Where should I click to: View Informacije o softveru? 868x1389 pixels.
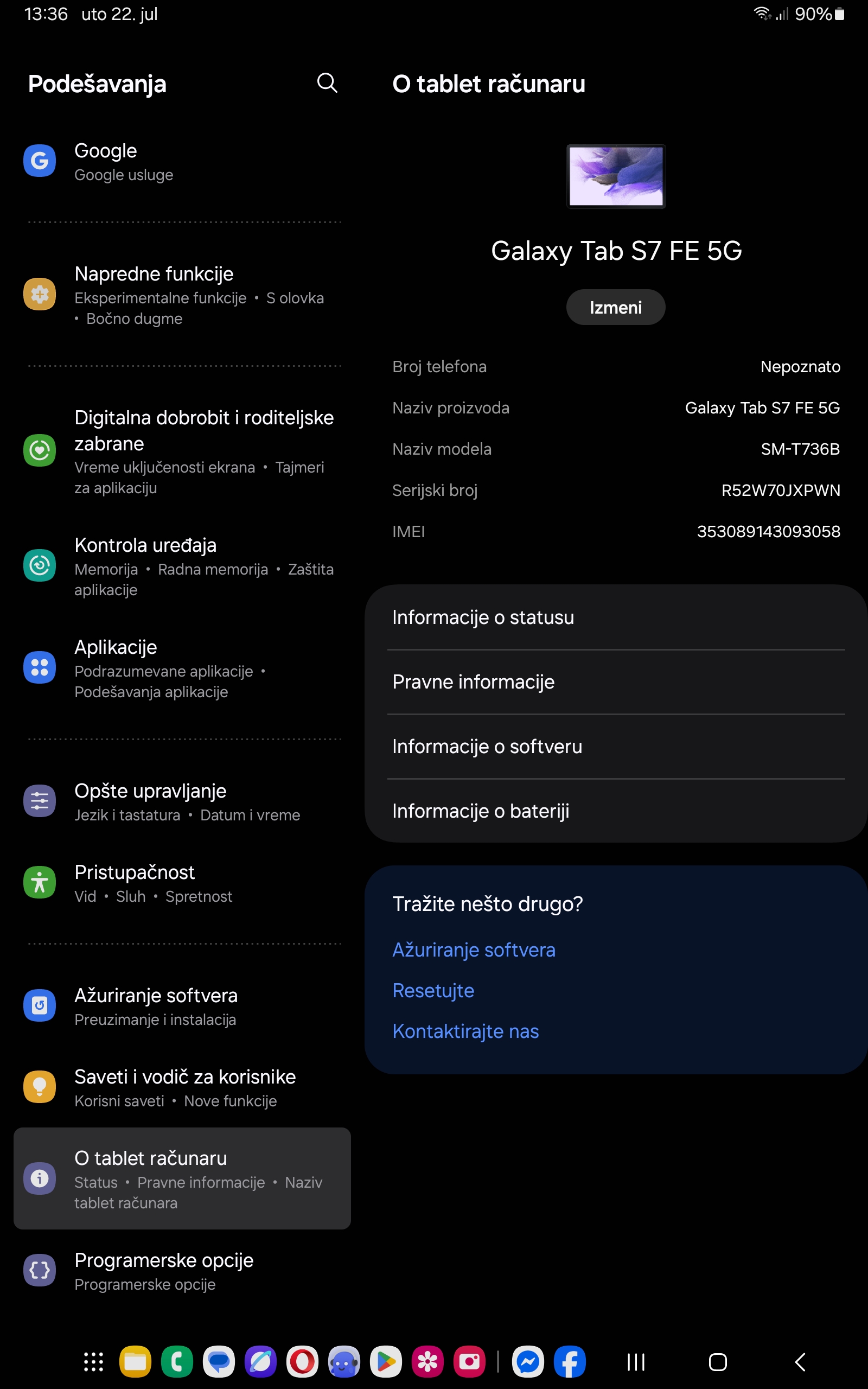point(615,746)
